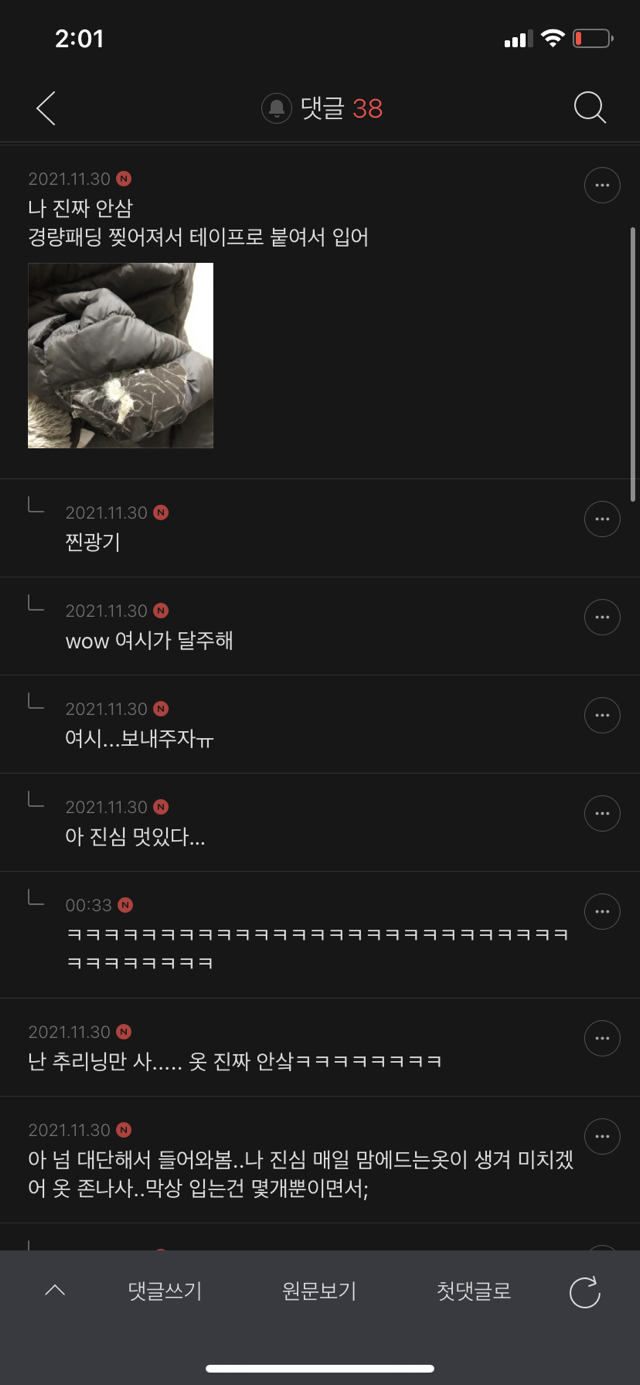640x1385 pixels.
Task: Write a comment via 댓글쓰기
Action: 165,1291
